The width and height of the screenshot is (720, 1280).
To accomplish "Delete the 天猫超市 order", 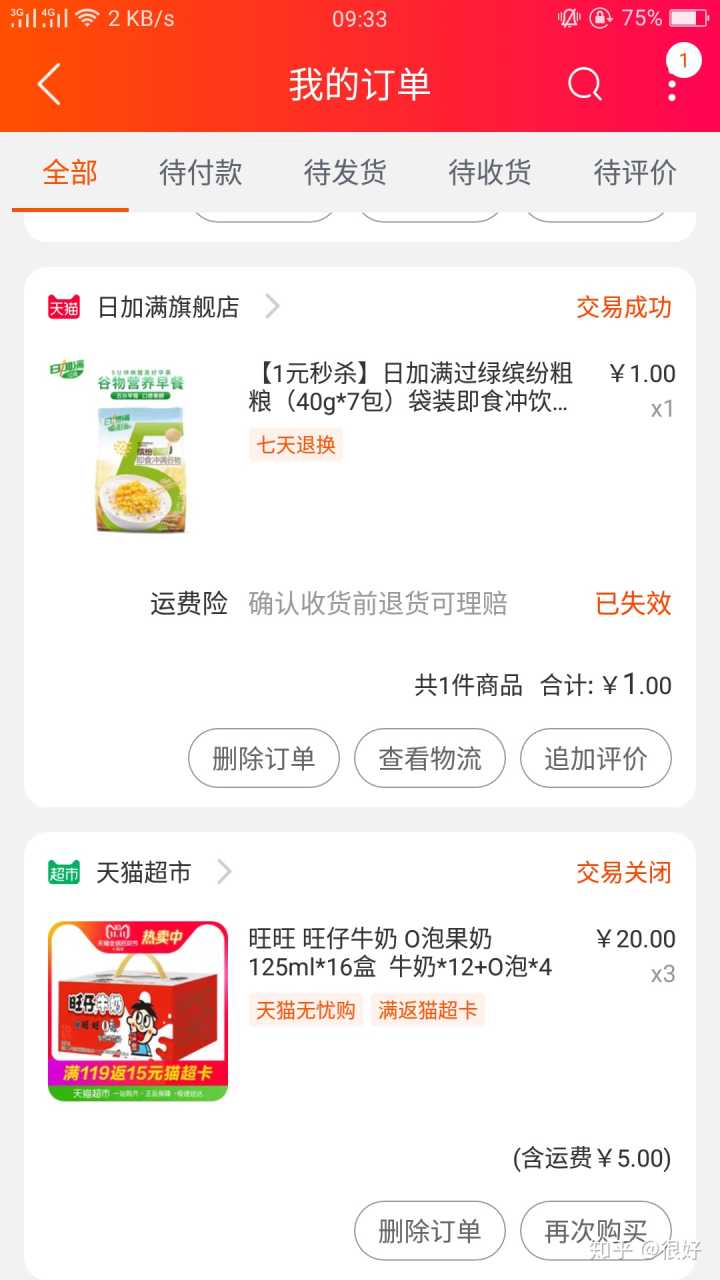I will click(430, 1231).
